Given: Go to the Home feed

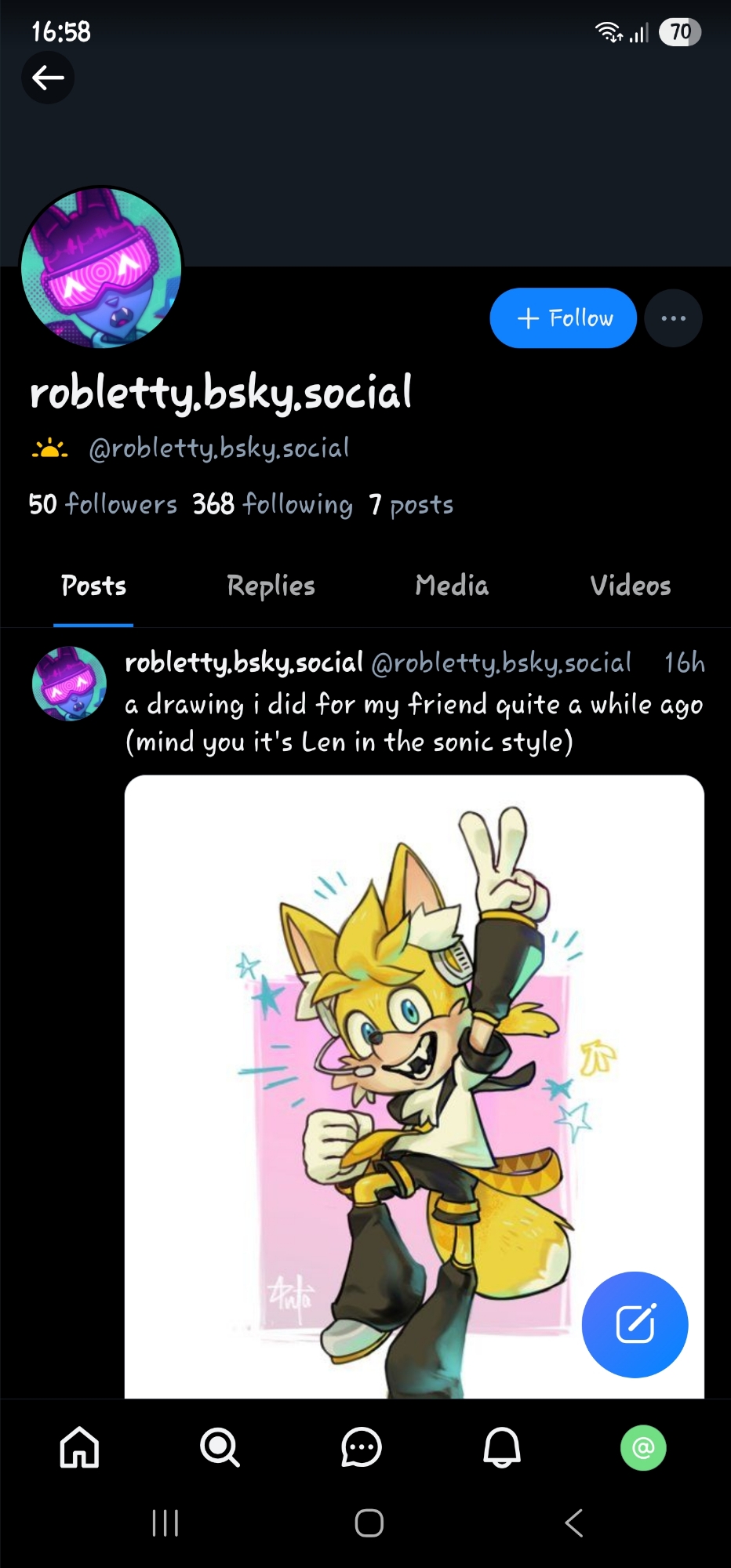Looking at the screenshot, I should (80, 1447).
